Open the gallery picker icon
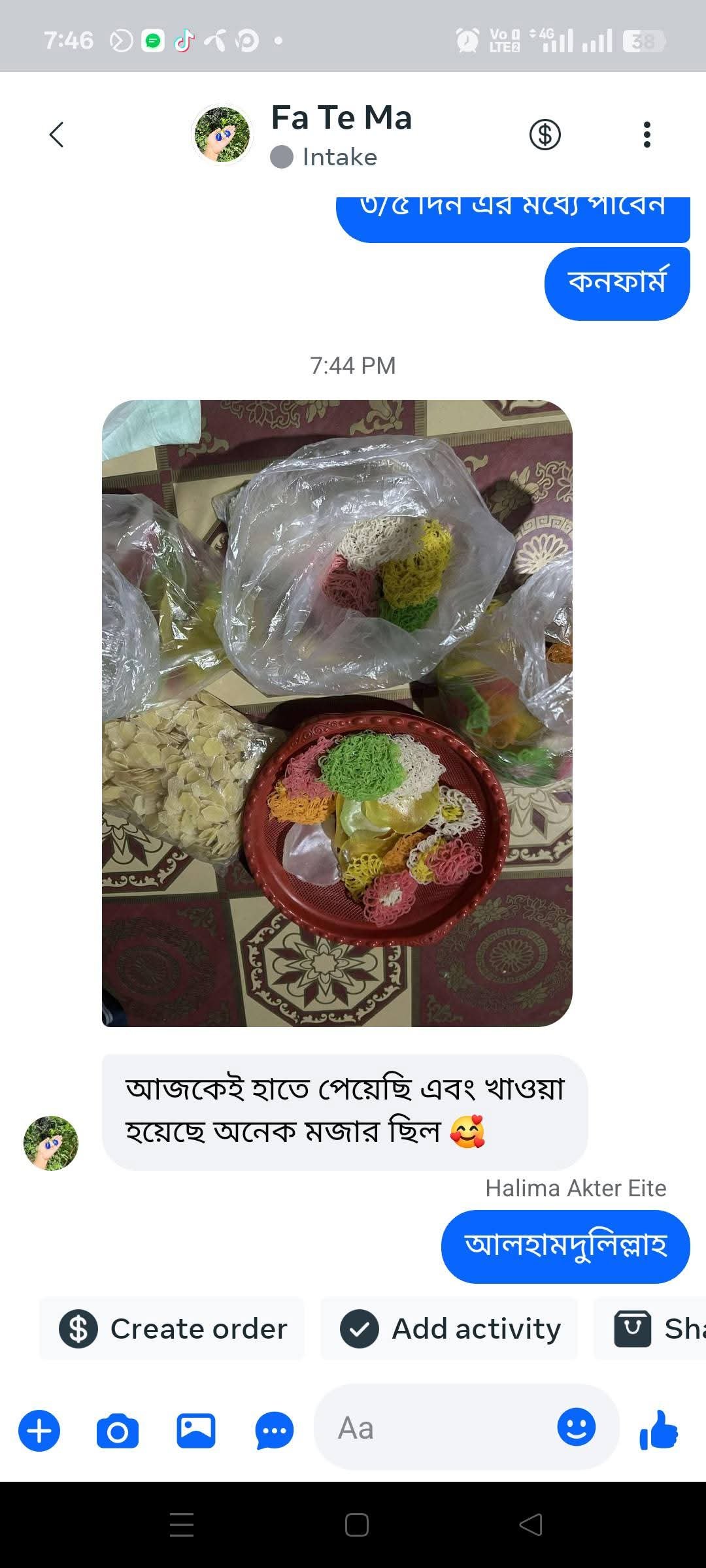 coord(196,1430)
